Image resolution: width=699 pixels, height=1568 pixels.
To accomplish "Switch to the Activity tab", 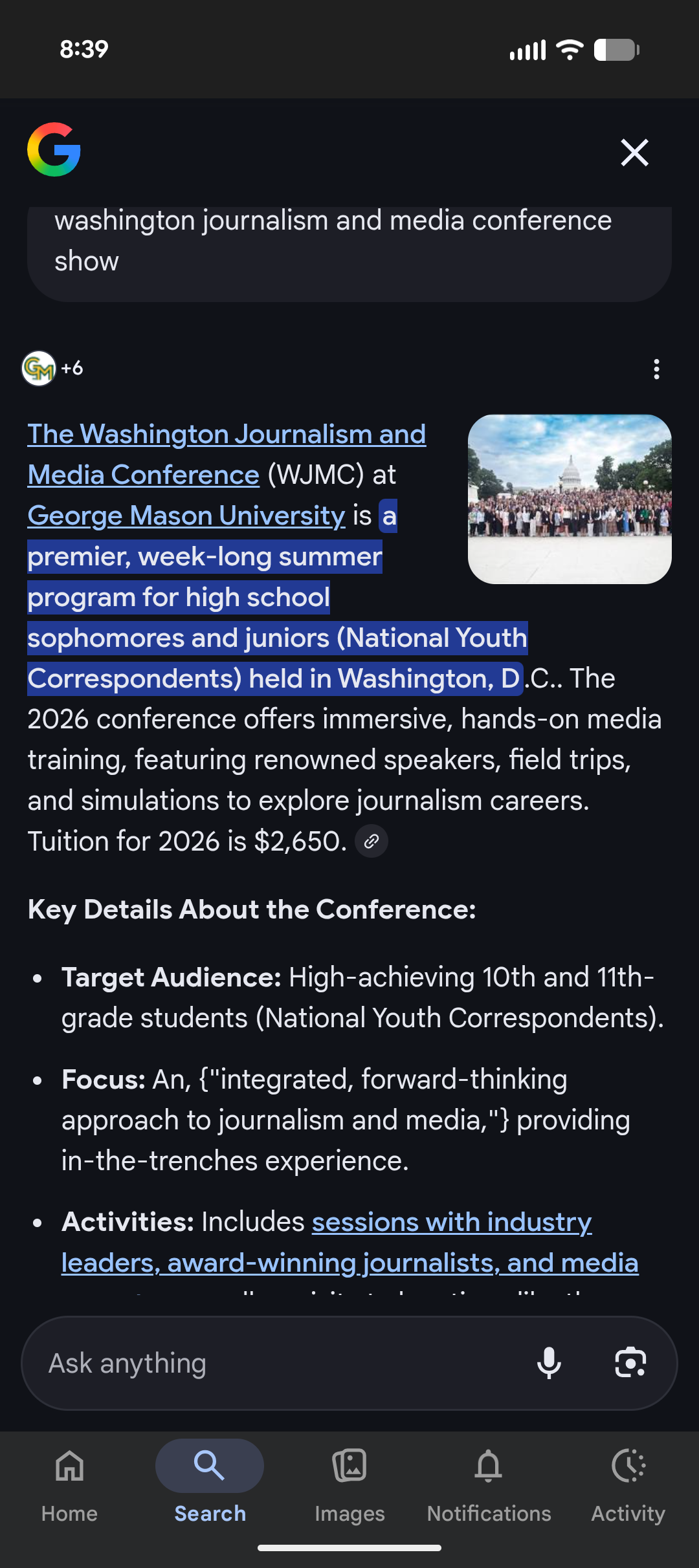I will [x=628, y=1481].
